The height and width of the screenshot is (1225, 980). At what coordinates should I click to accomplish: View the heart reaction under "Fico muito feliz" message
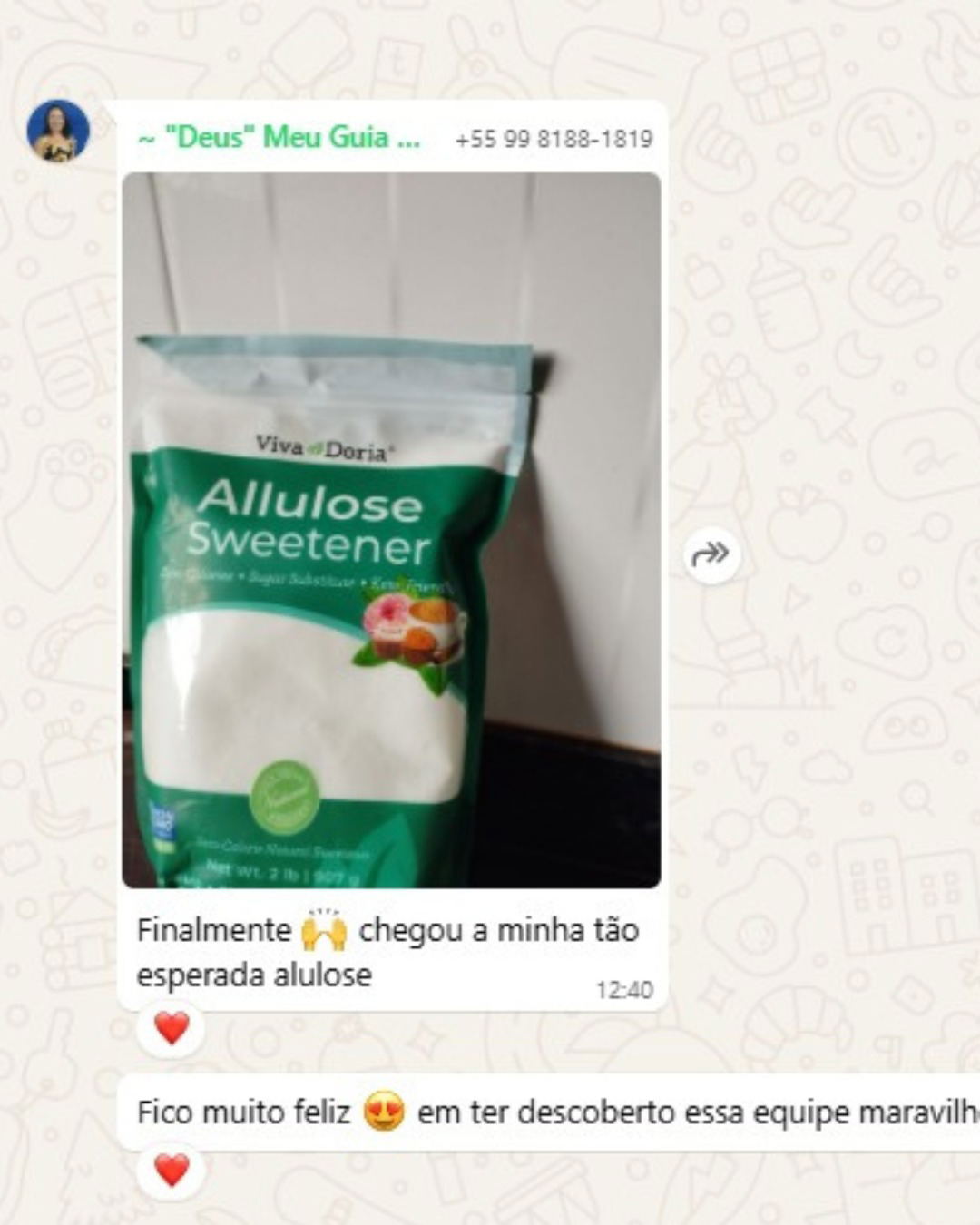point(171,1170)
